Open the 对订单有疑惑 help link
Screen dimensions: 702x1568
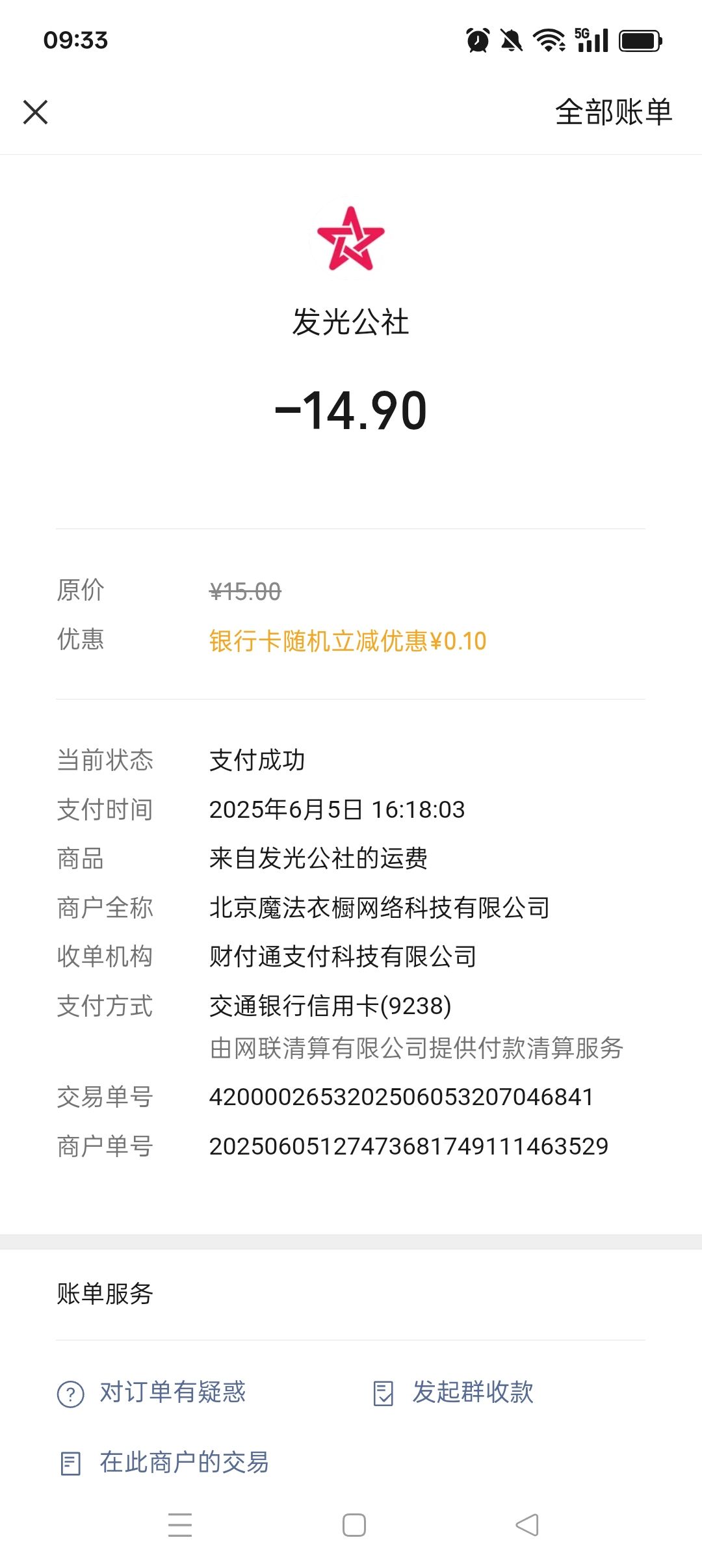point(151,1392)
